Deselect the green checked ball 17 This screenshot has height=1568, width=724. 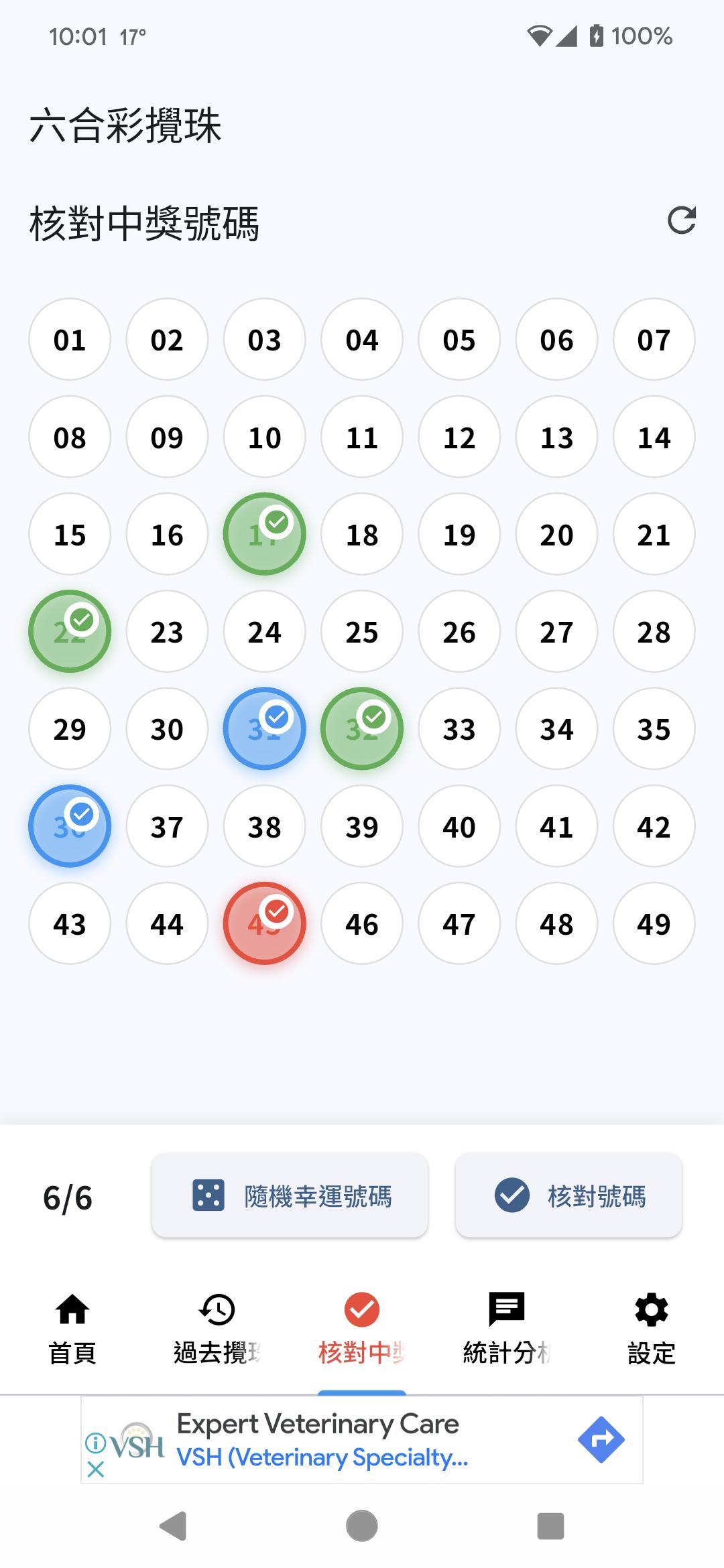coord(264,535)
